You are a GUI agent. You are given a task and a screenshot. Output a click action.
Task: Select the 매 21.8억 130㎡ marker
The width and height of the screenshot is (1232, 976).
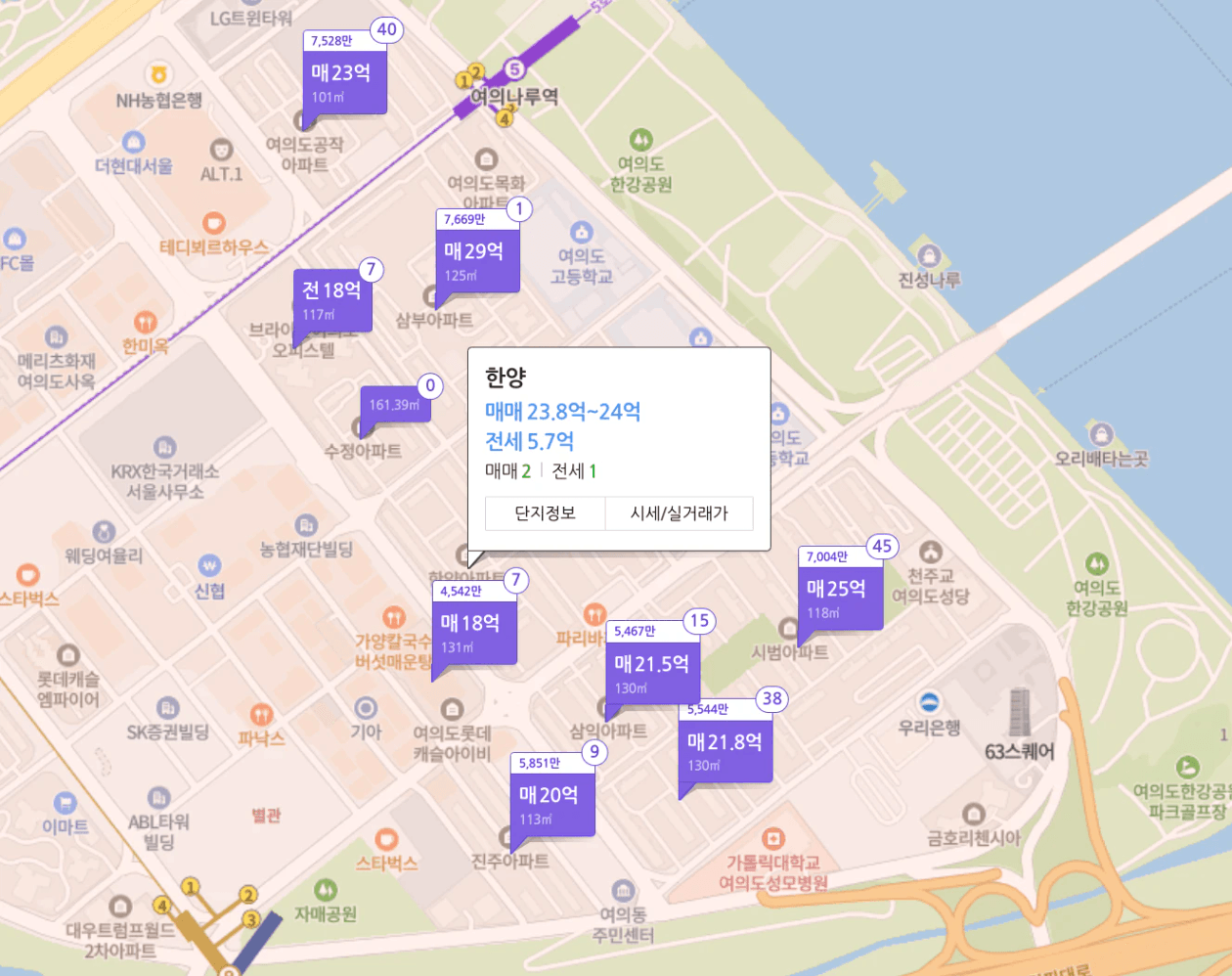pyautogui.click(x=726, y=751)
